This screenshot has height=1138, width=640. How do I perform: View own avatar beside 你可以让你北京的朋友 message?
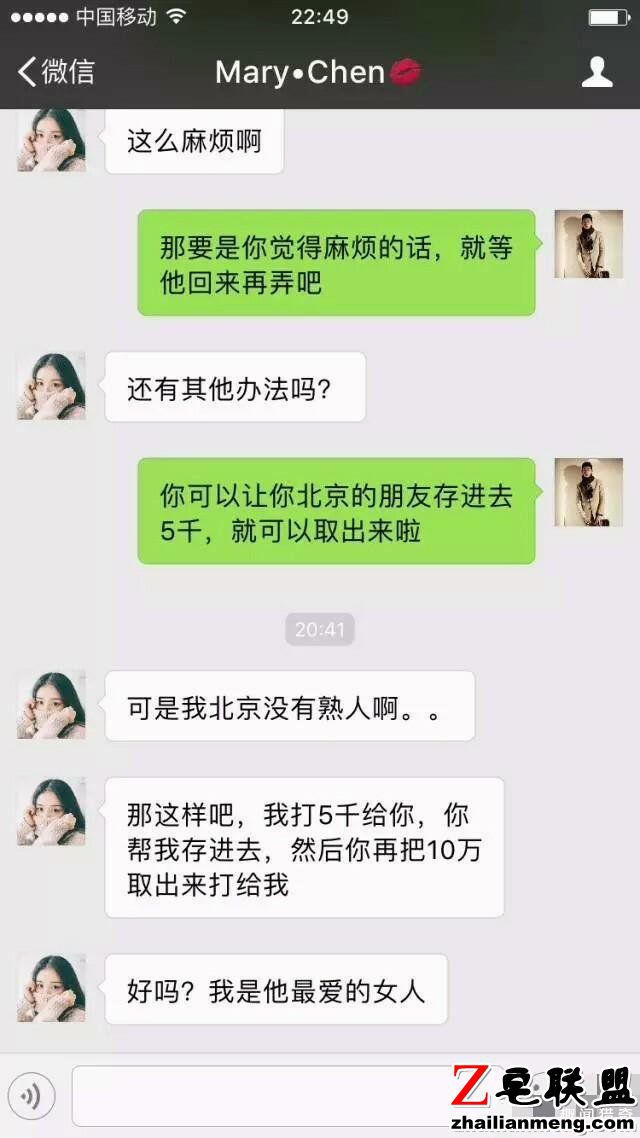coord(588,493)
